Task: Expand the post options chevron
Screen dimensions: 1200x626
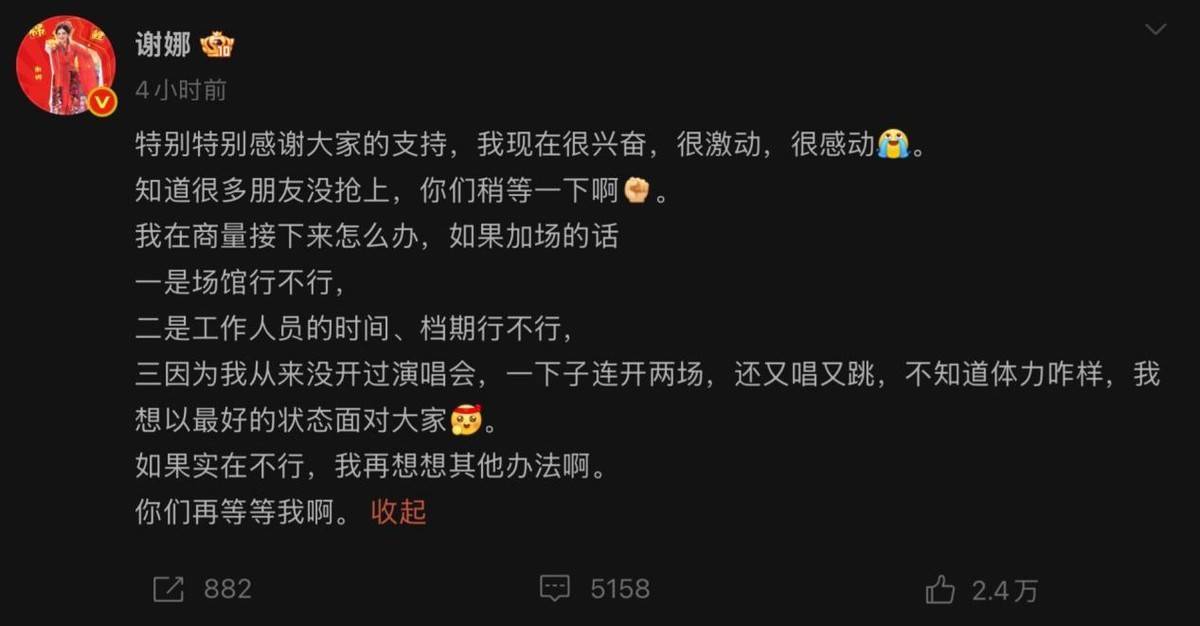Action: (x=1156, y=30)
